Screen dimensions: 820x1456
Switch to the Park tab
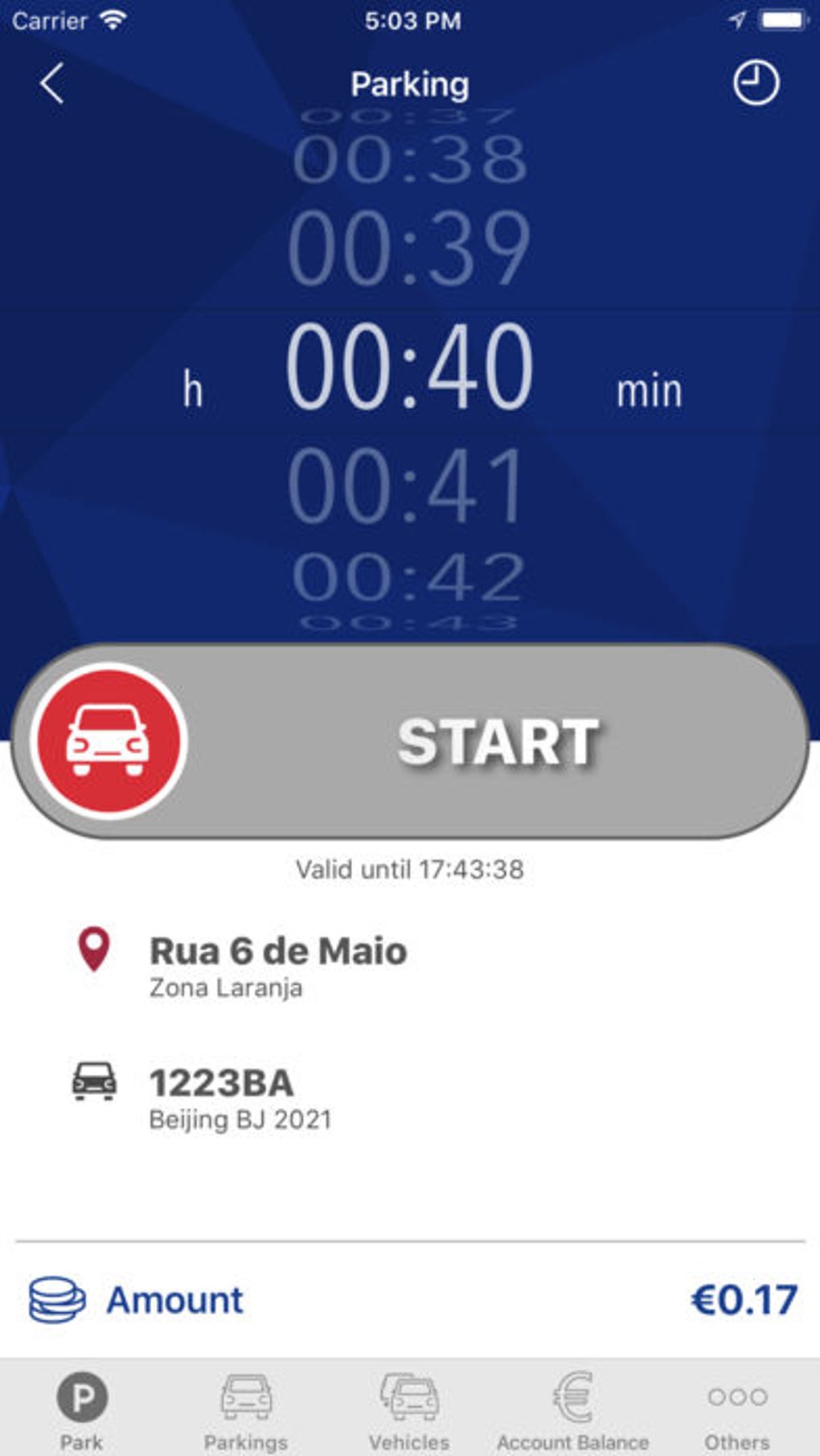(x=82, y=1410)
